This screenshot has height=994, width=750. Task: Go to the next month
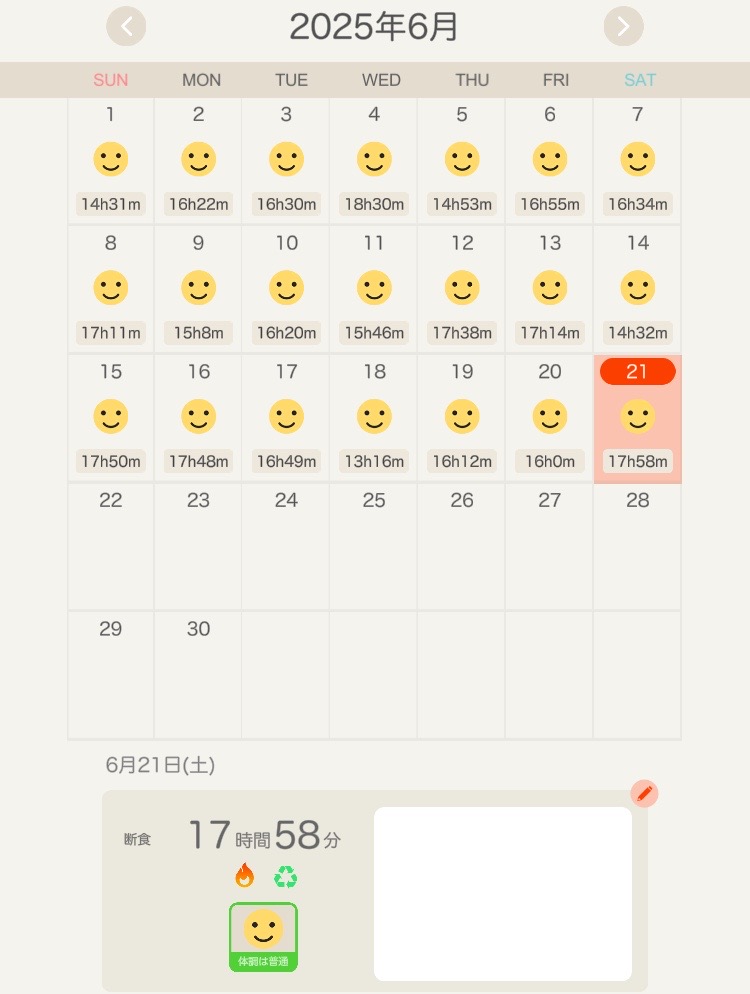(623, 26)
